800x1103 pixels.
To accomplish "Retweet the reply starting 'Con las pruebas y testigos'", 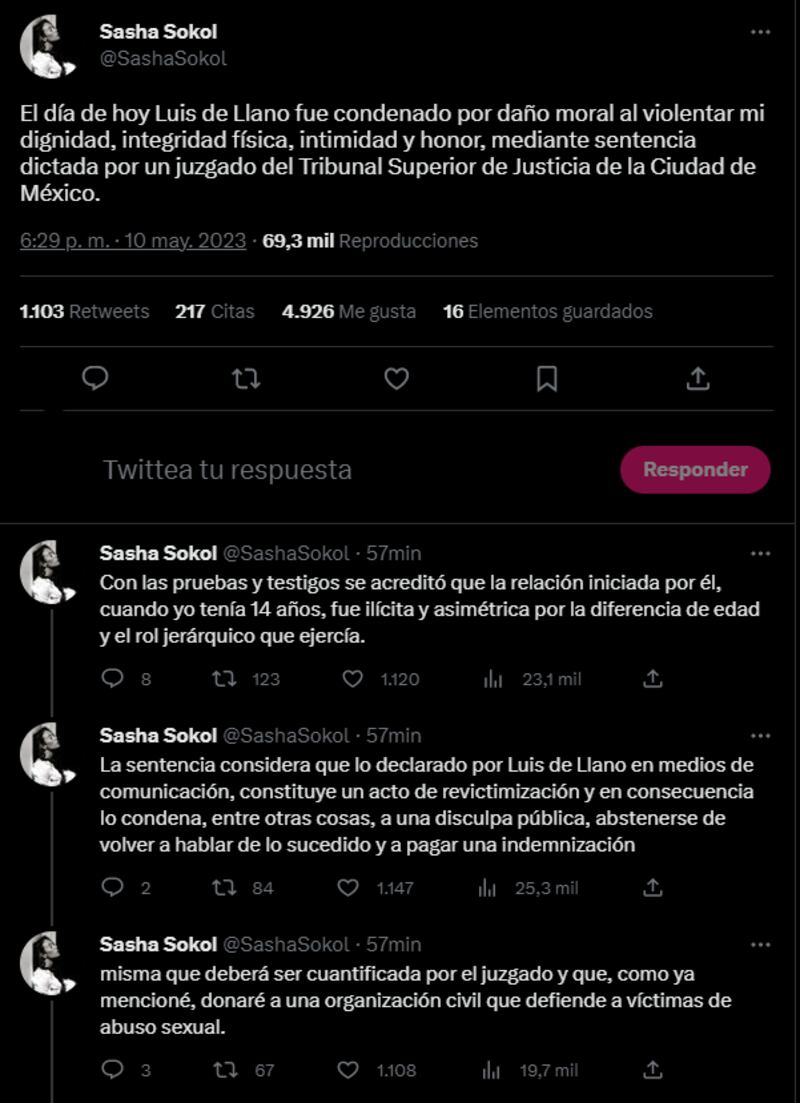I will point(227,679).
